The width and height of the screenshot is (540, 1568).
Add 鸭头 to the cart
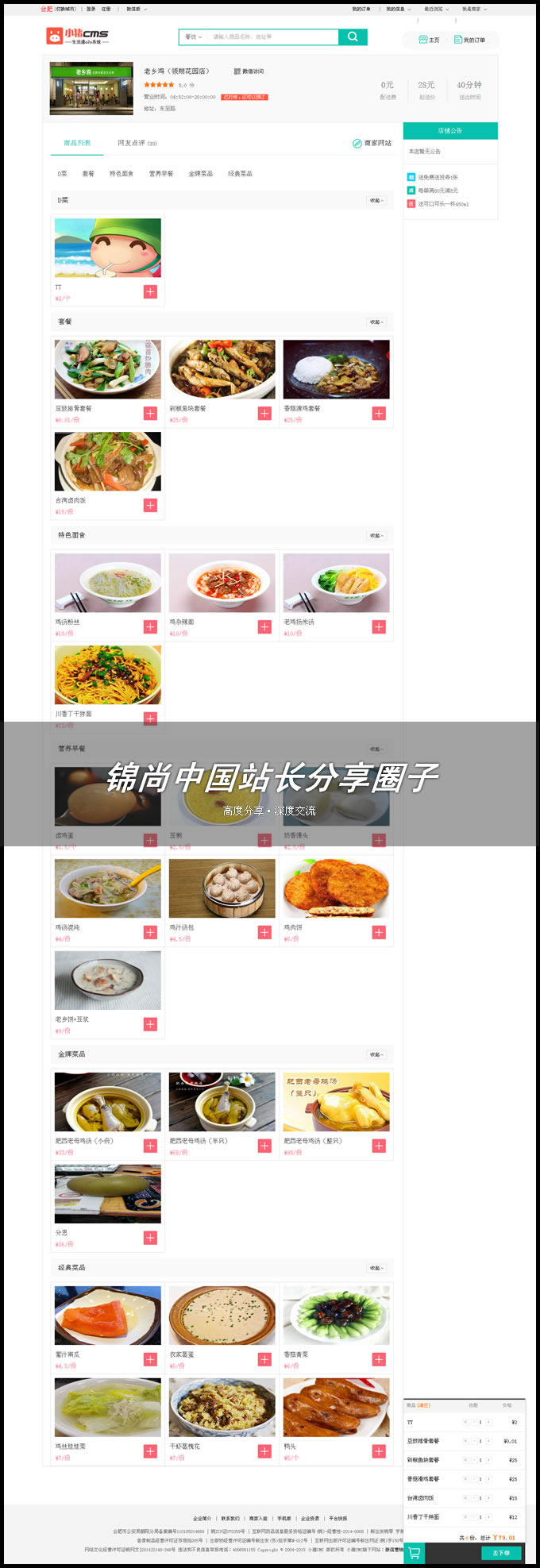379,1451
